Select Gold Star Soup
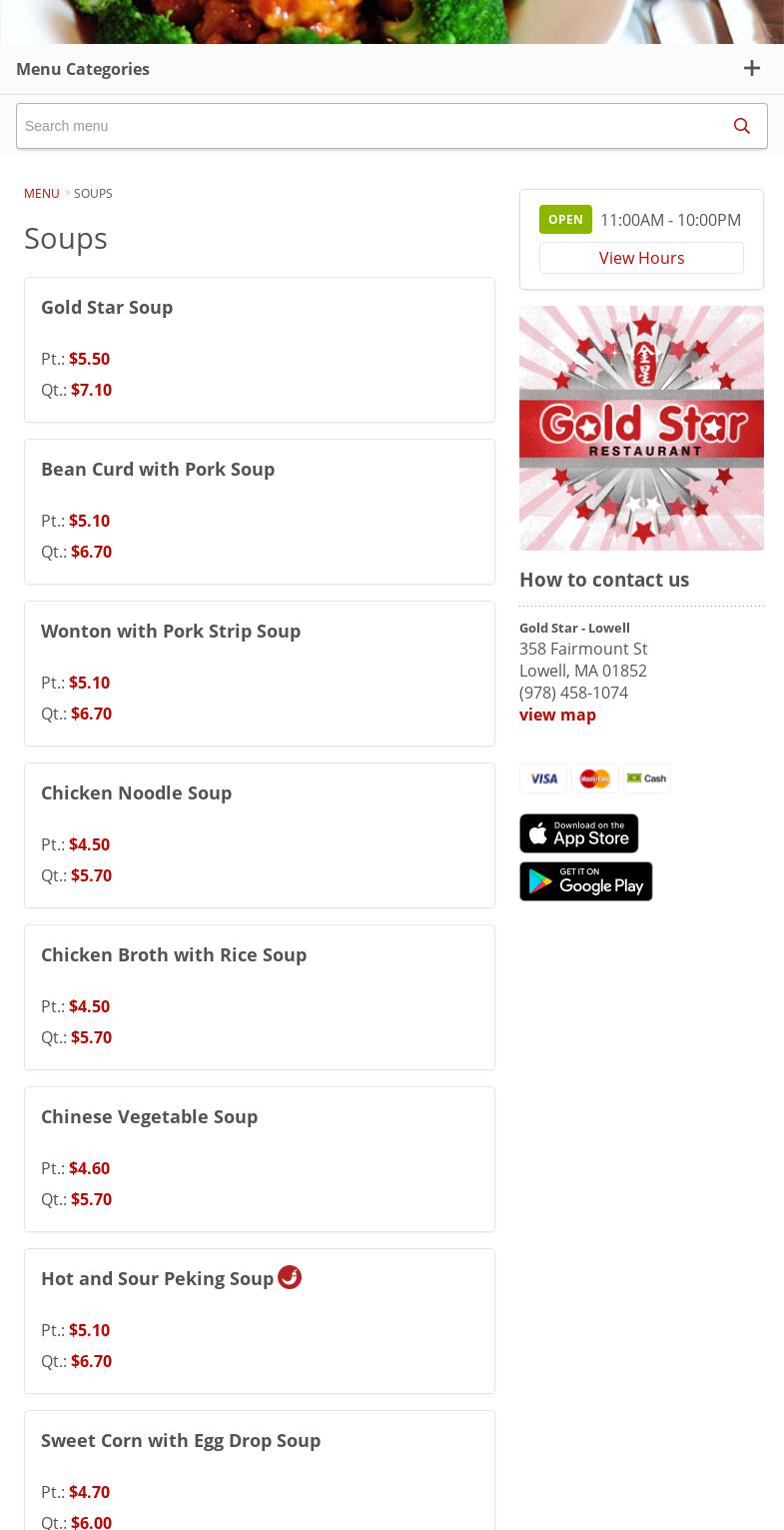784x1530 pixels. tap(107, 307)
